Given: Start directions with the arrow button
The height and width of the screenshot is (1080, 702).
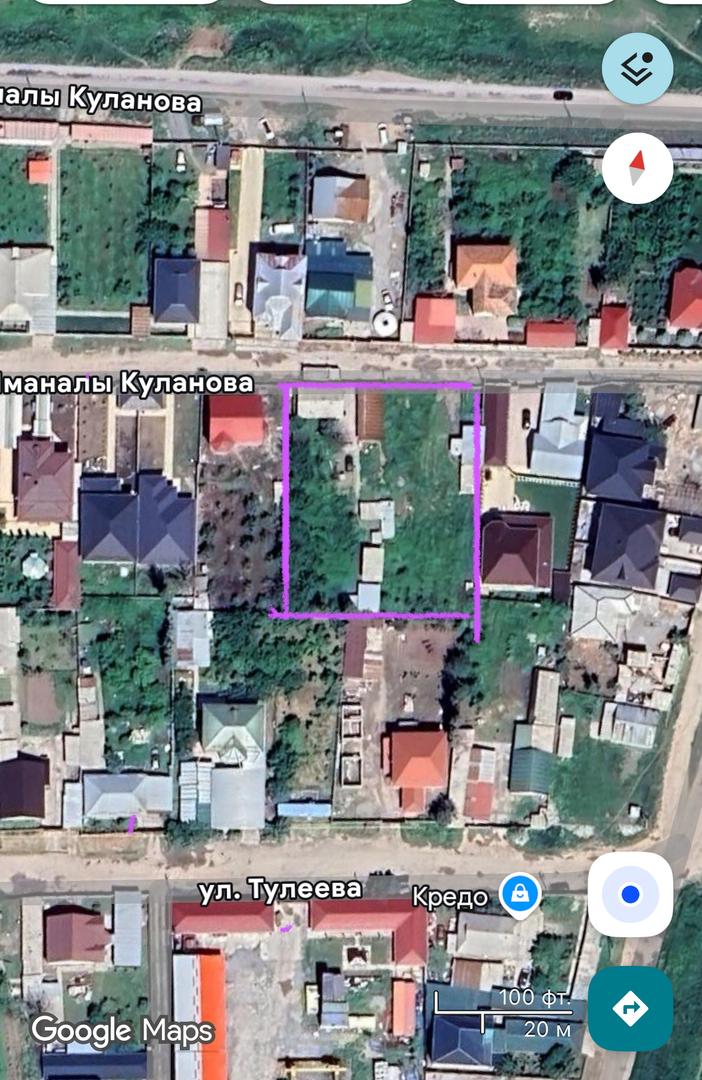Looking at the screenshot, I should tap(630, 1008).
